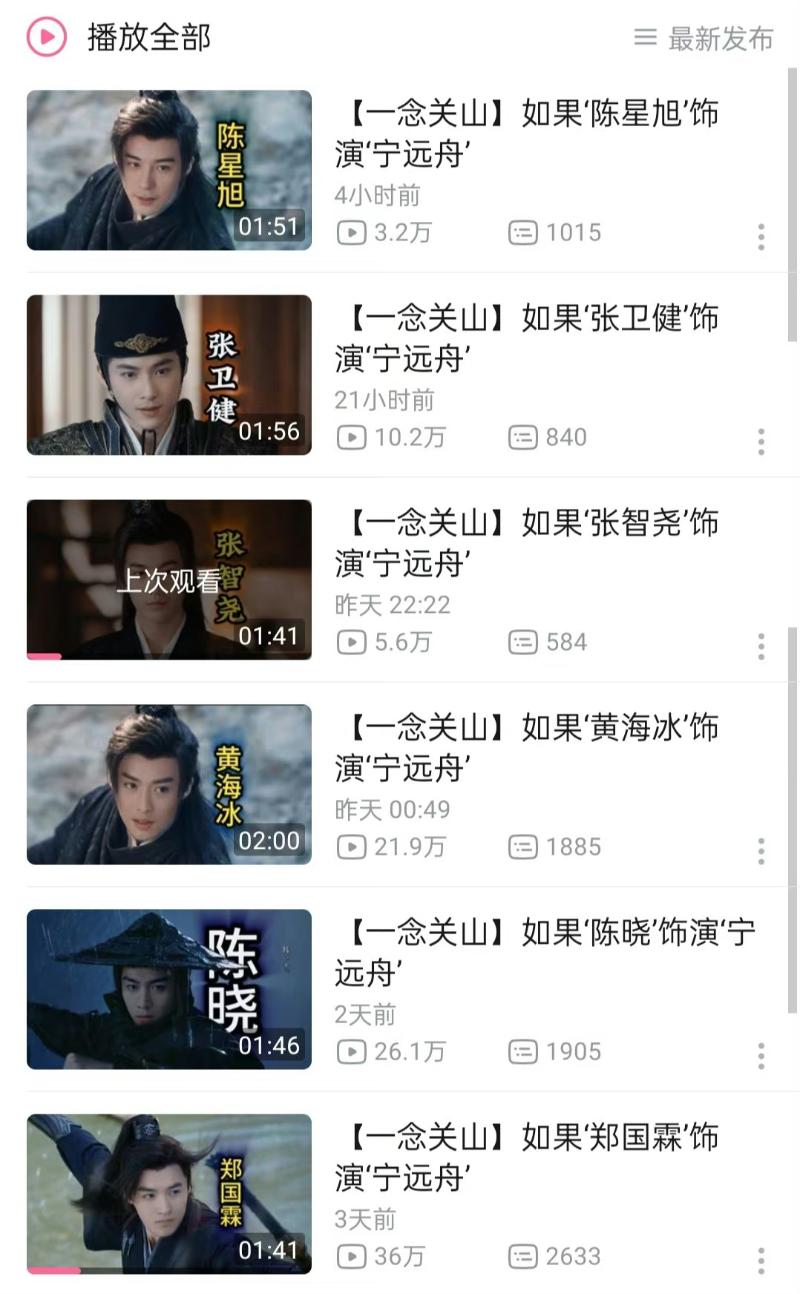800x1294 pixels.
Task: Watch the 黄海冰 饰演宁远舟 video
Action: 169,785
